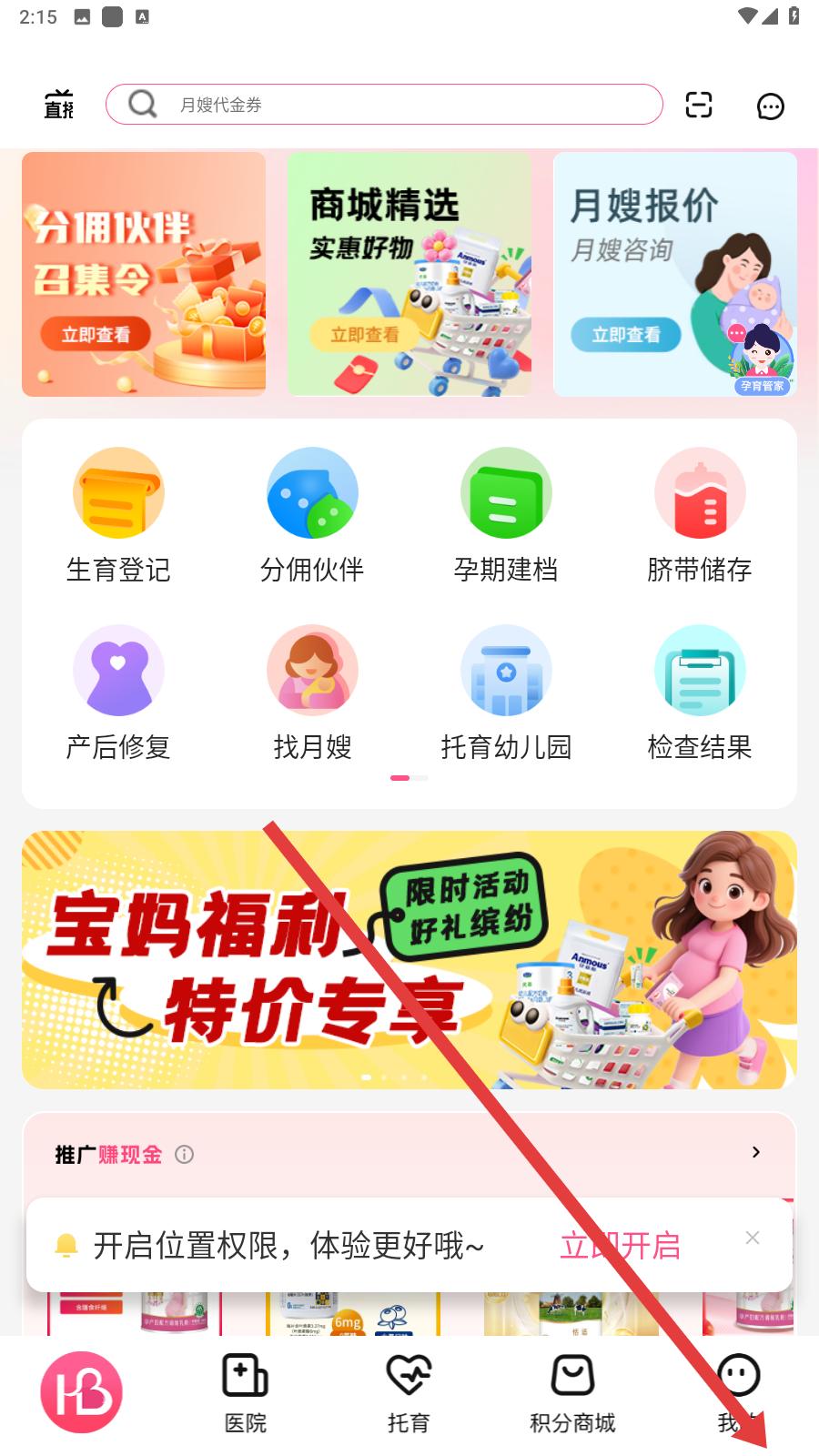This screenshot has width=819, height=1456.
Task: Switch to the 医院 tab
Action: point(246,1392)
